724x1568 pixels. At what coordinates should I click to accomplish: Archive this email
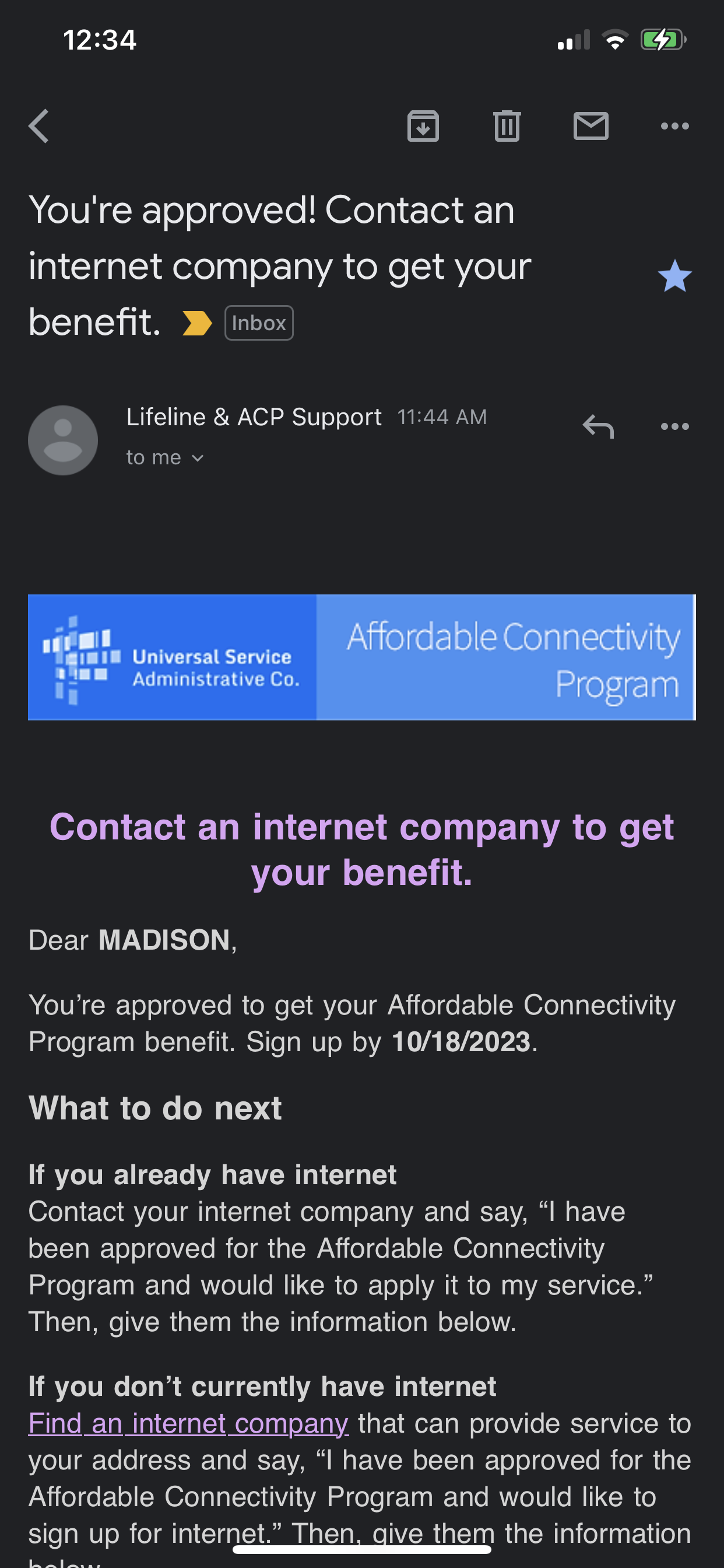pos(423,126)
